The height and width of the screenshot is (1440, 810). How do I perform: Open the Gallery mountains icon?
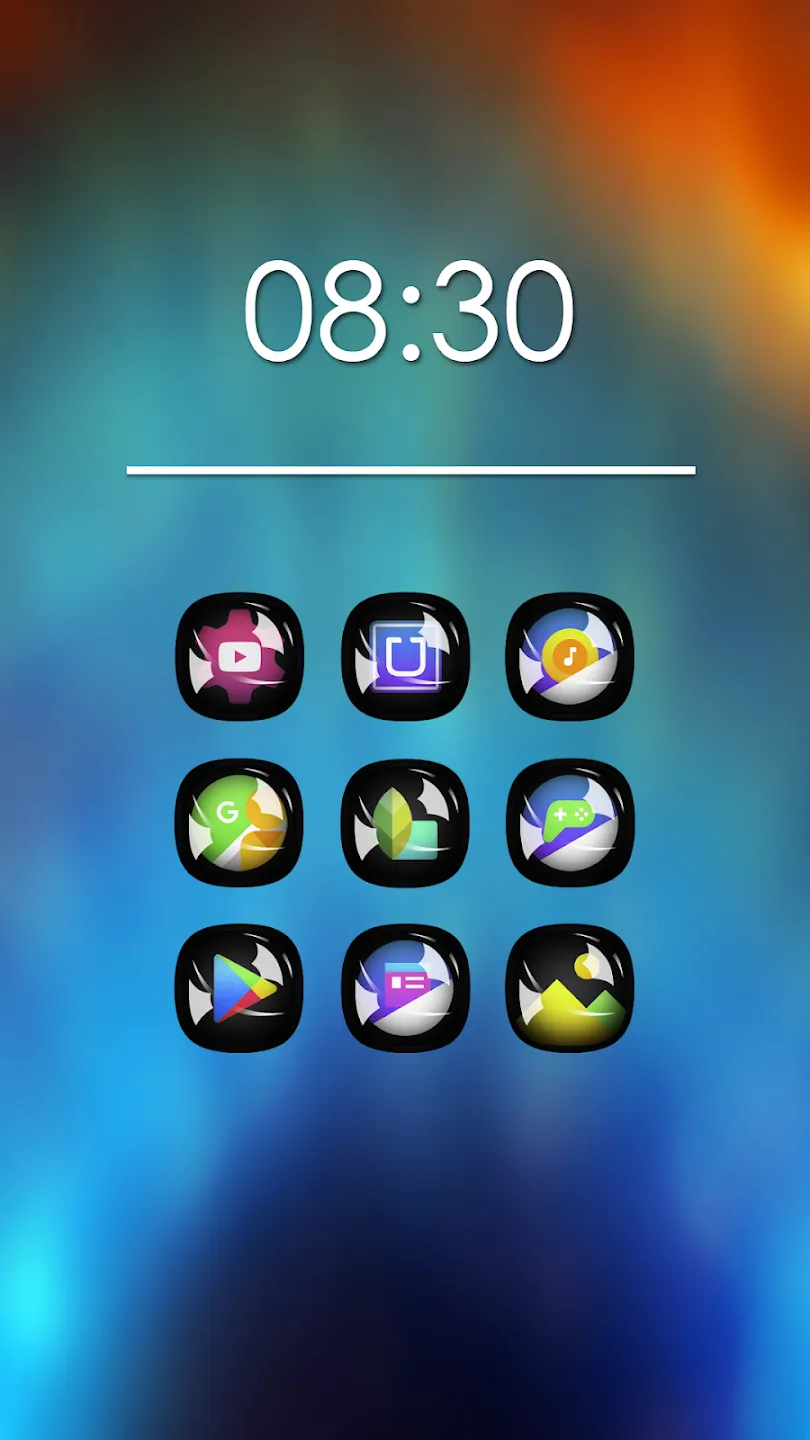(570, 988)
